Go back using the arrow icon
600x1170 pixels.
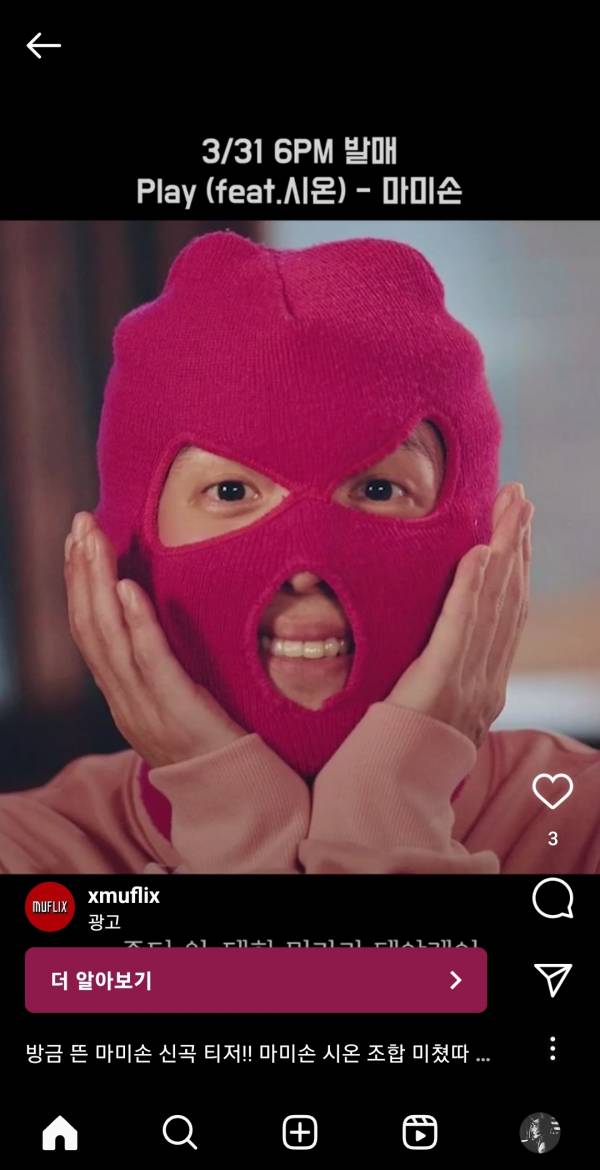point(43,45)
